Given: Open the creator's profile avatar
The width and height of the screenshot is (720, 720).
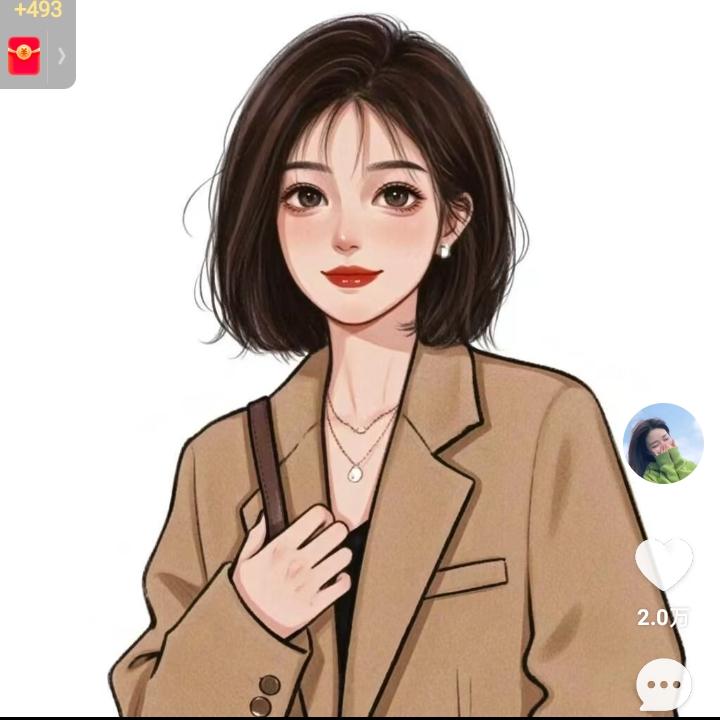Looking at the screenshot, I should [663, 443].
